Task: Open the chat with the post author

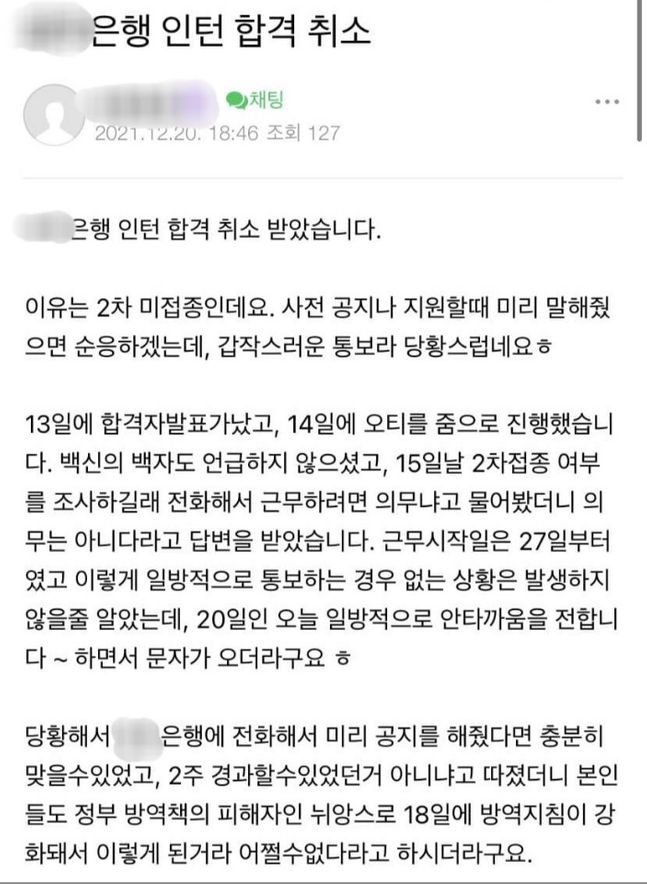Action: click(256, 100)
